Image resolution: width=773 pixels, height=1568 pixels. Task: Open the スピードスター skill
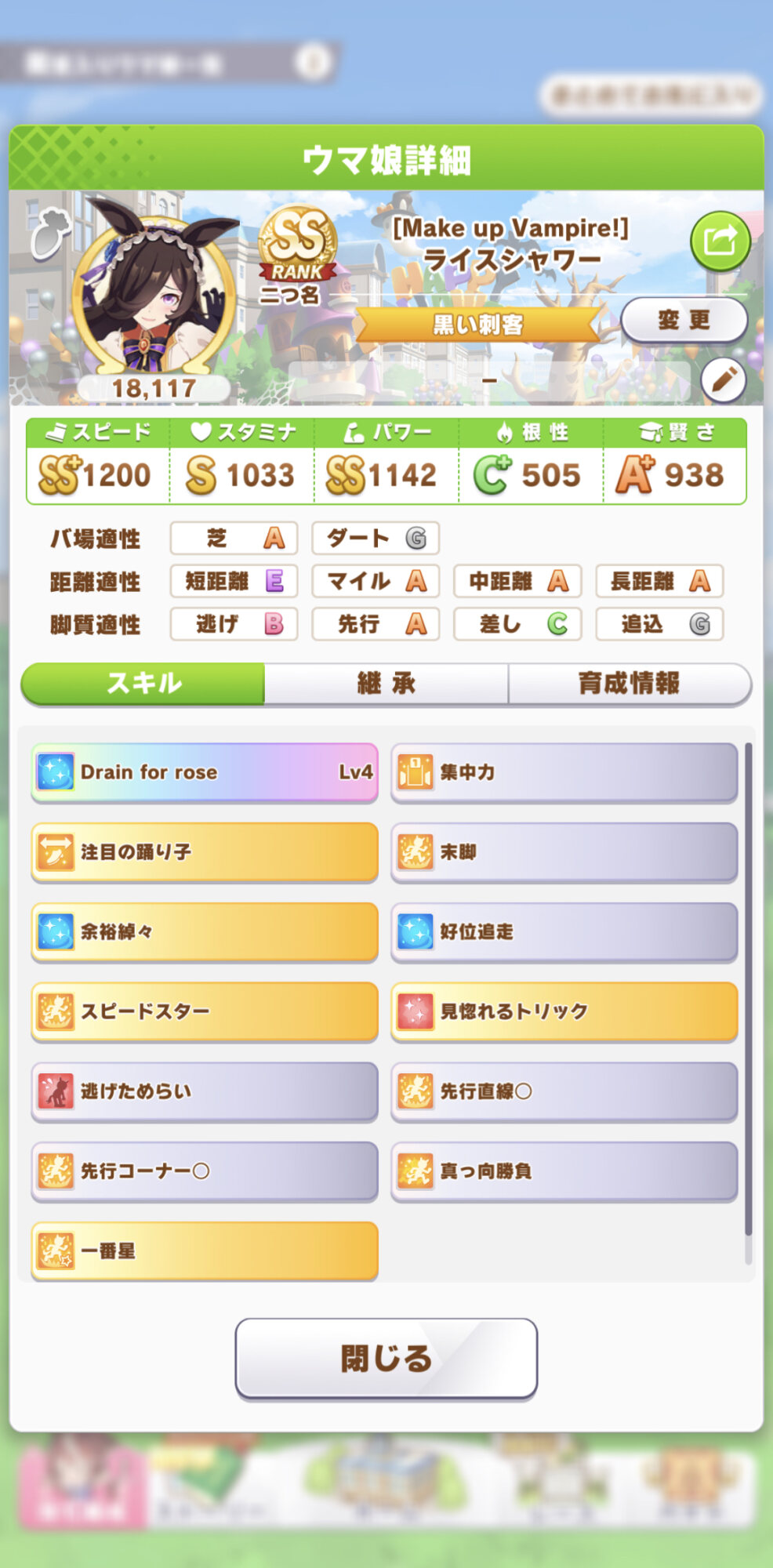coord(205,1011)
